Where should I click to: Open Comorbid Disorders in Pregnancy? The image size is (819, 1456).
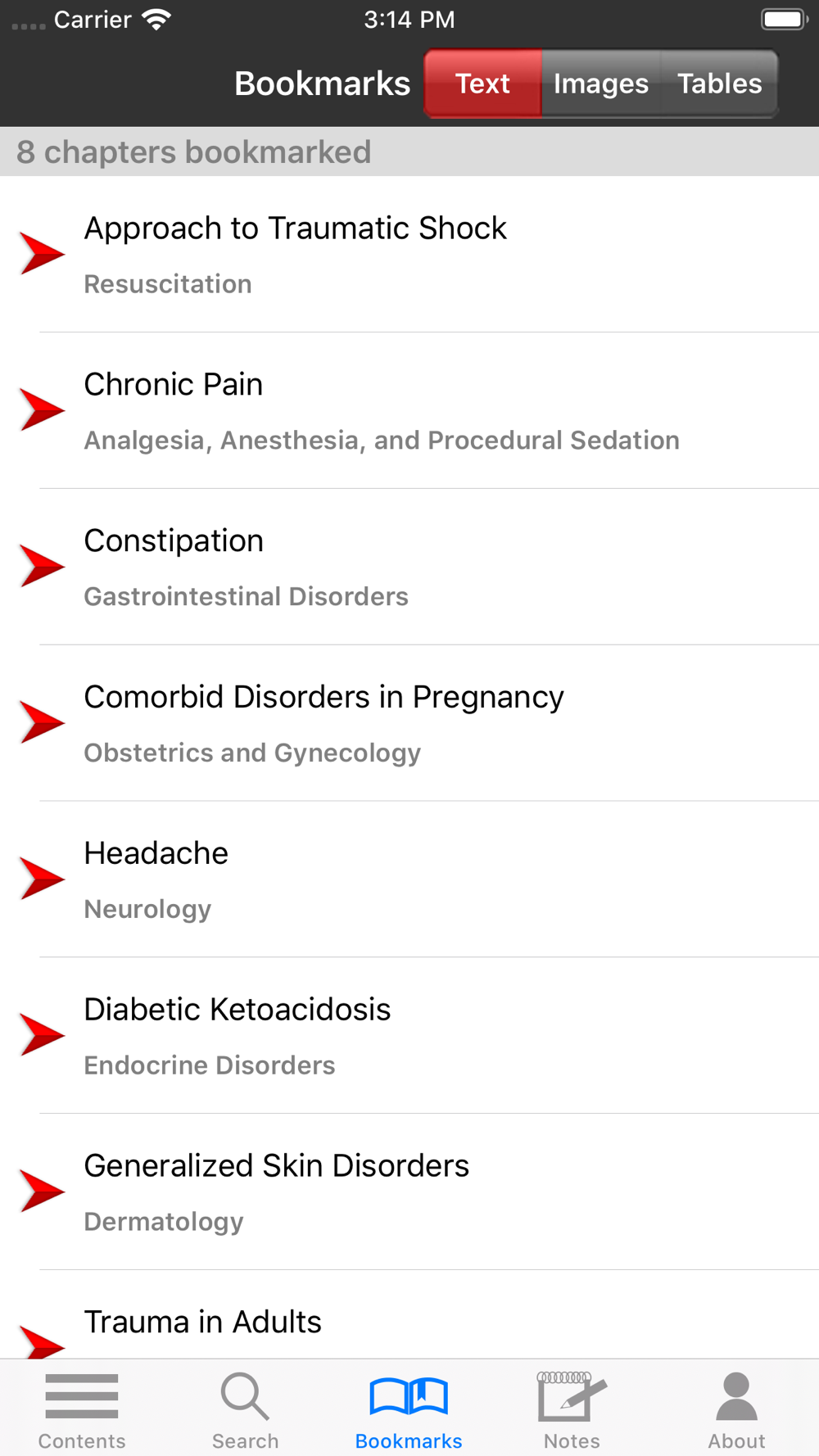tap(409, 724)
